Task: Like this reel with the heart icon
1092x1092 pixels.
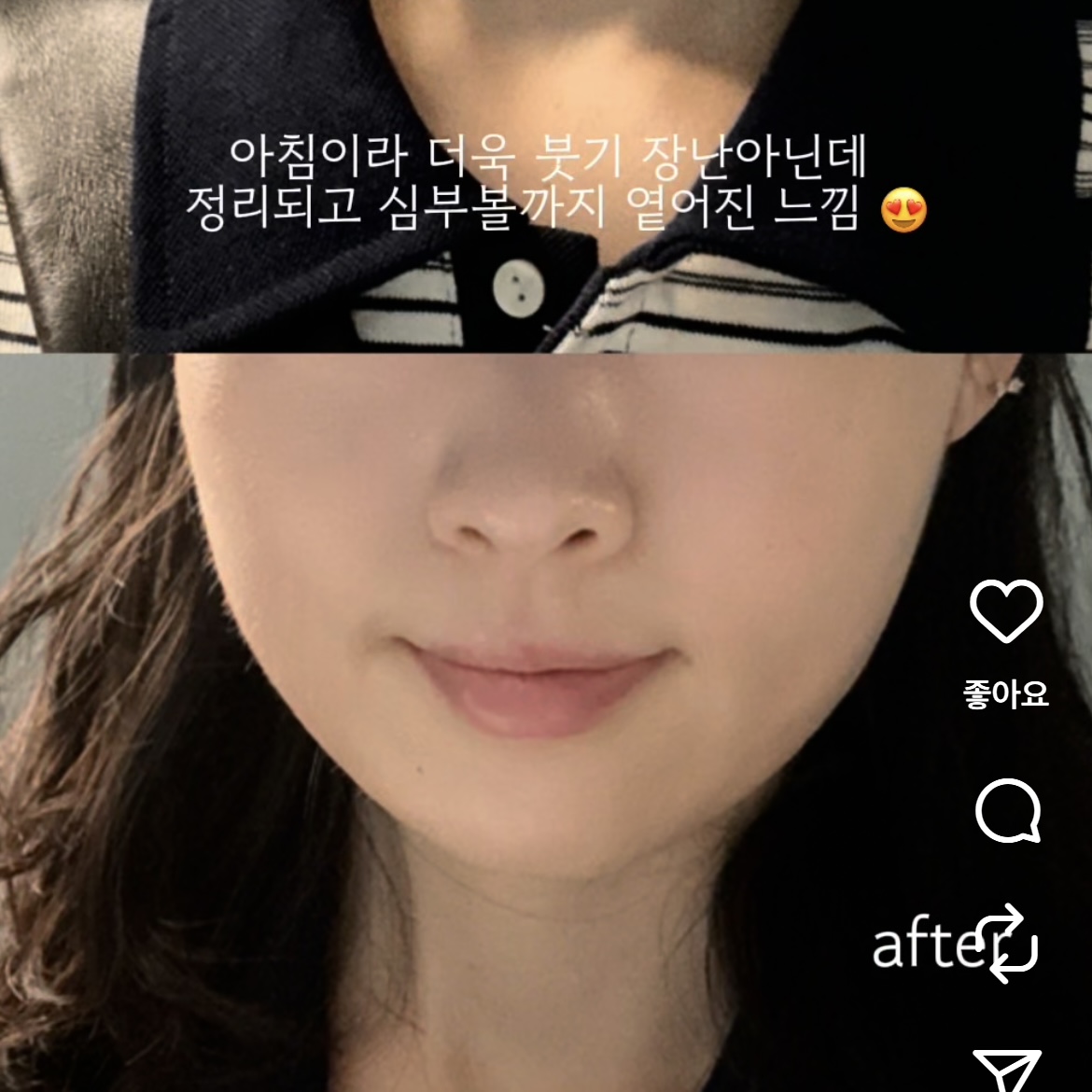Action: click(1006, 610)
